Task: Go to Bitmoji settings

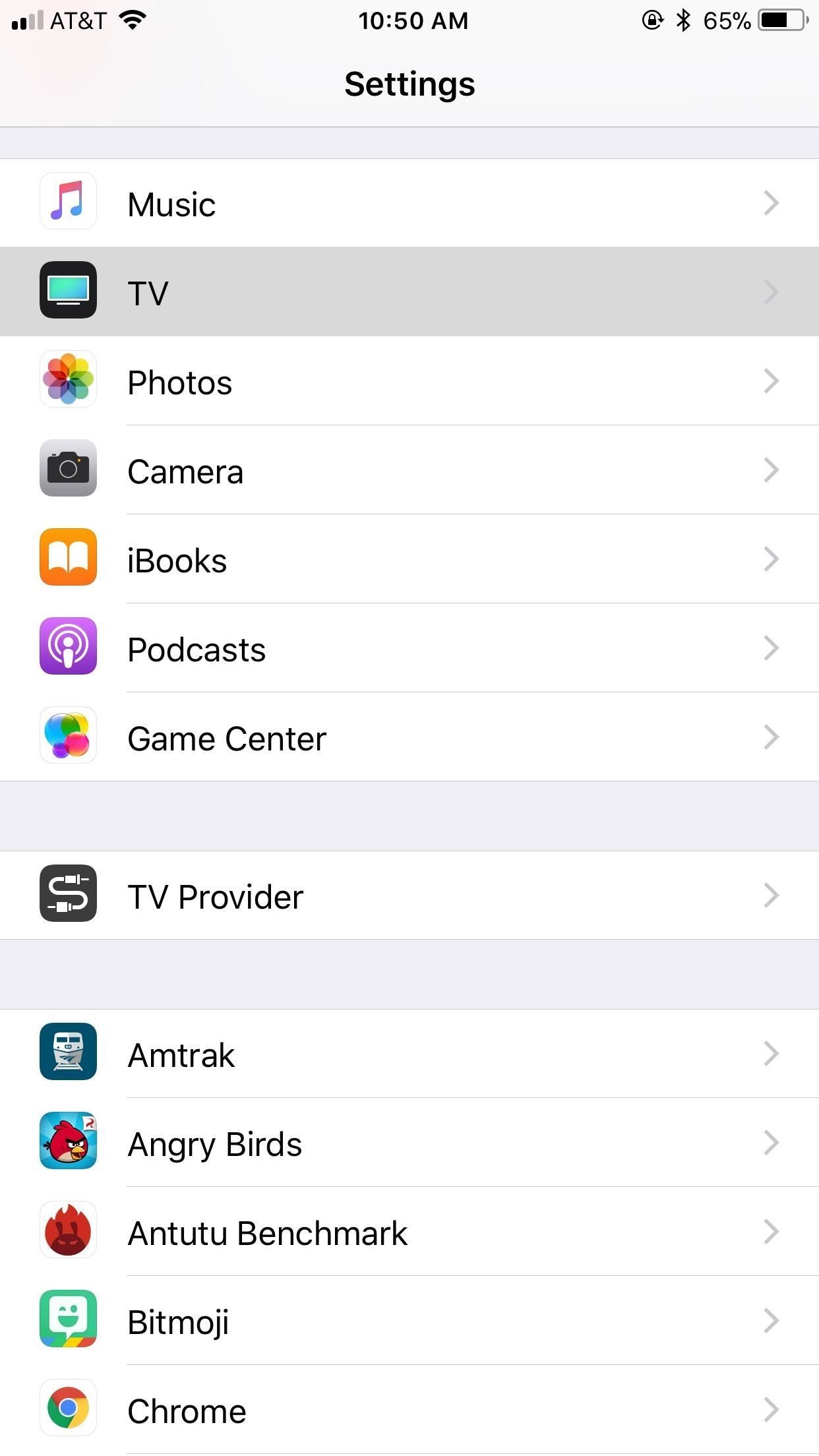Action: (409, 1321)
